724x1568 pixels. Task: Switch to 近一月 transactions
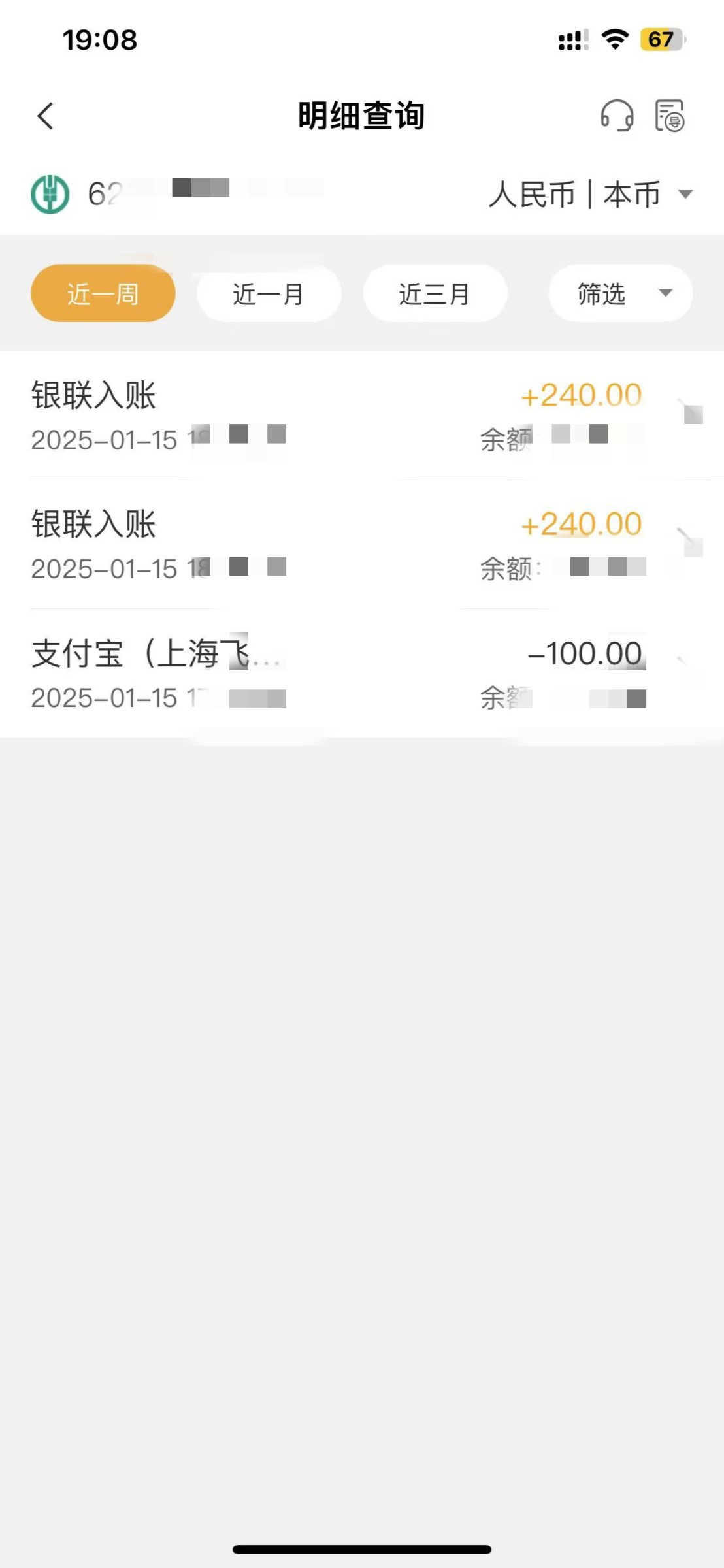[269, 293]
